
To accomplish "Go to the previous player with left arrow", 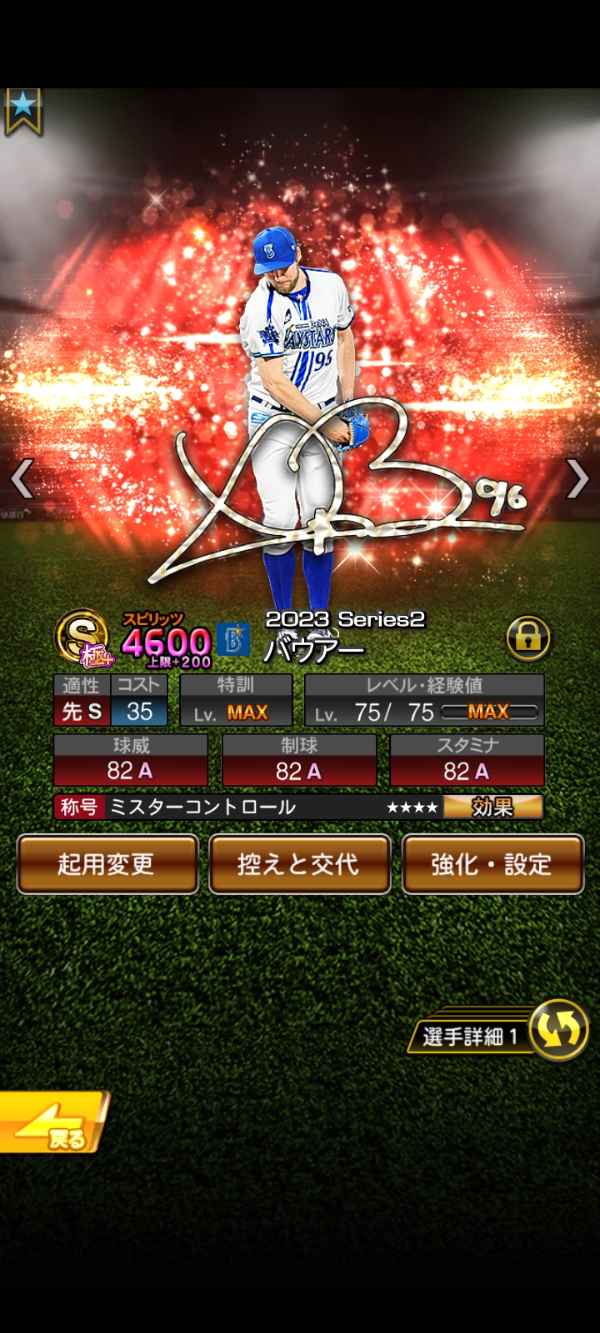I will coord(22,480).
